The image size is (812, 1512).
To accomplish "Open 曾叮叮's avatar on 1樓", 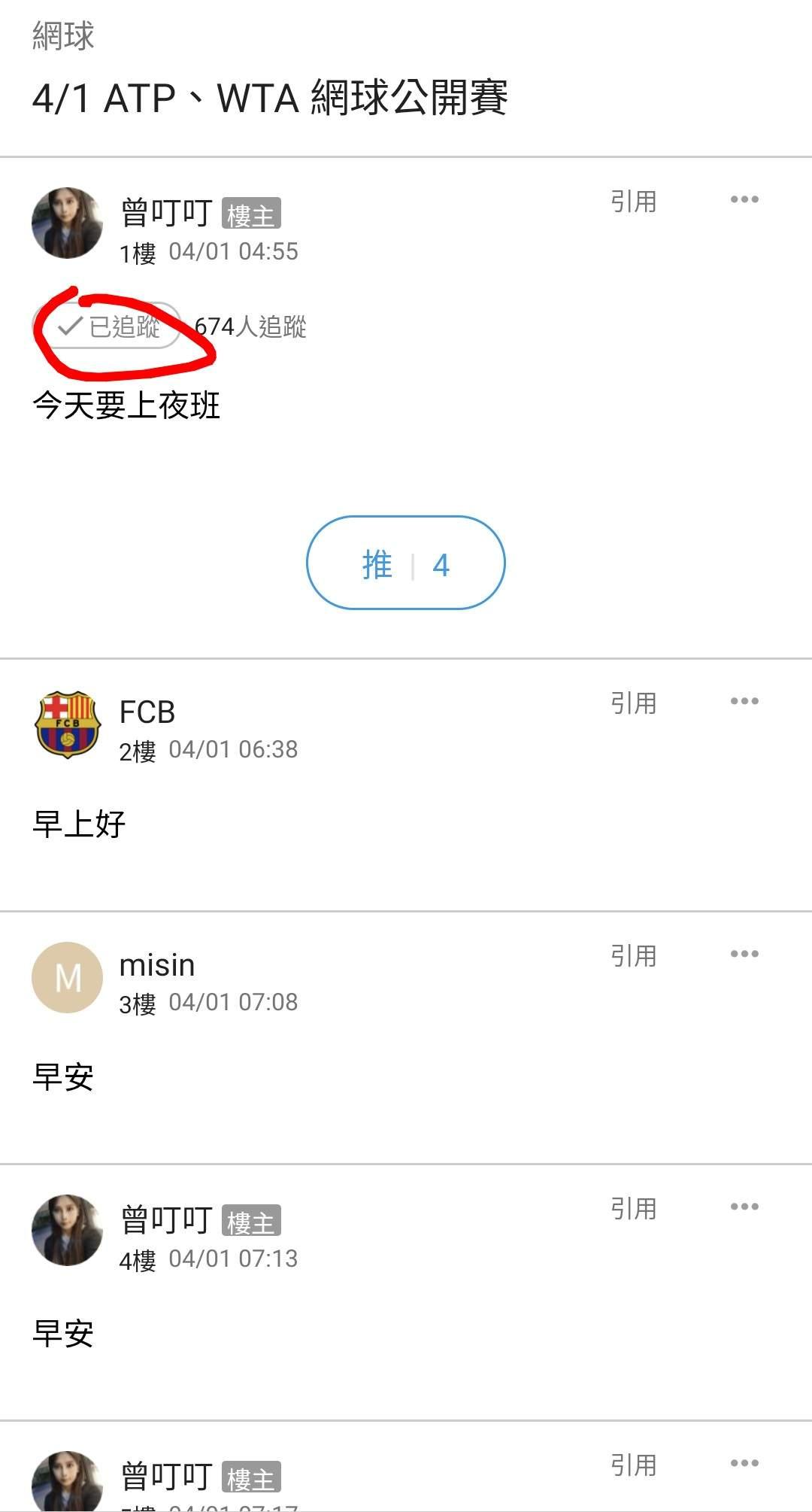I will point(68,223).
